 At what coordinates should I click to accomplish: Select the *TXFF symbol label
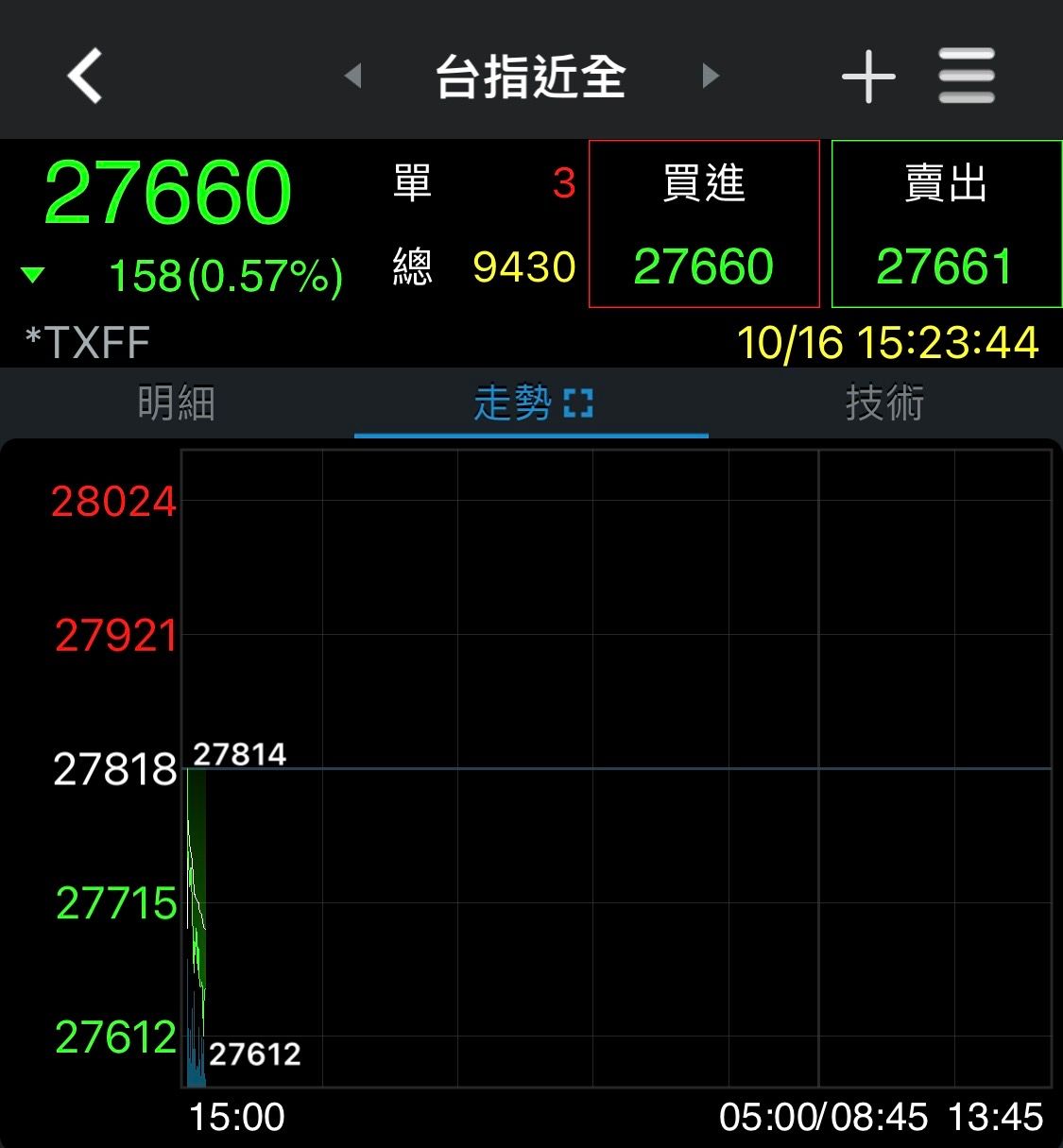click(83, 342)
